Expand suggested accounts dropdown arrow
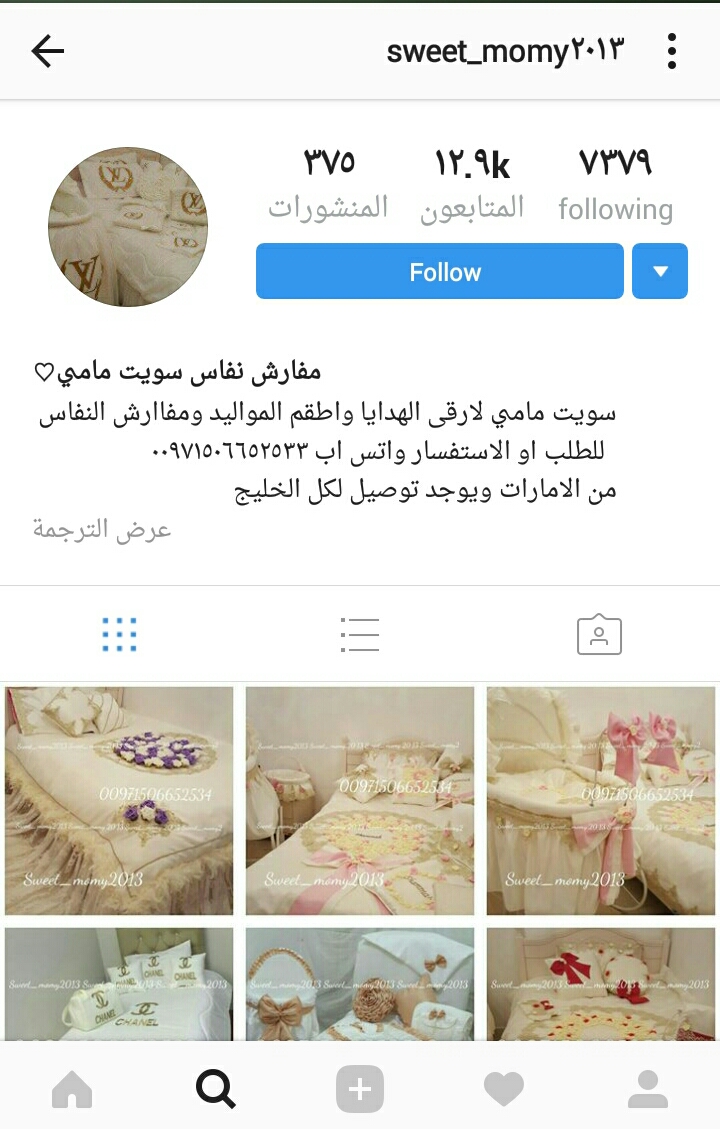The width and height of the screenshot is (720, 1129). (660, 271)
